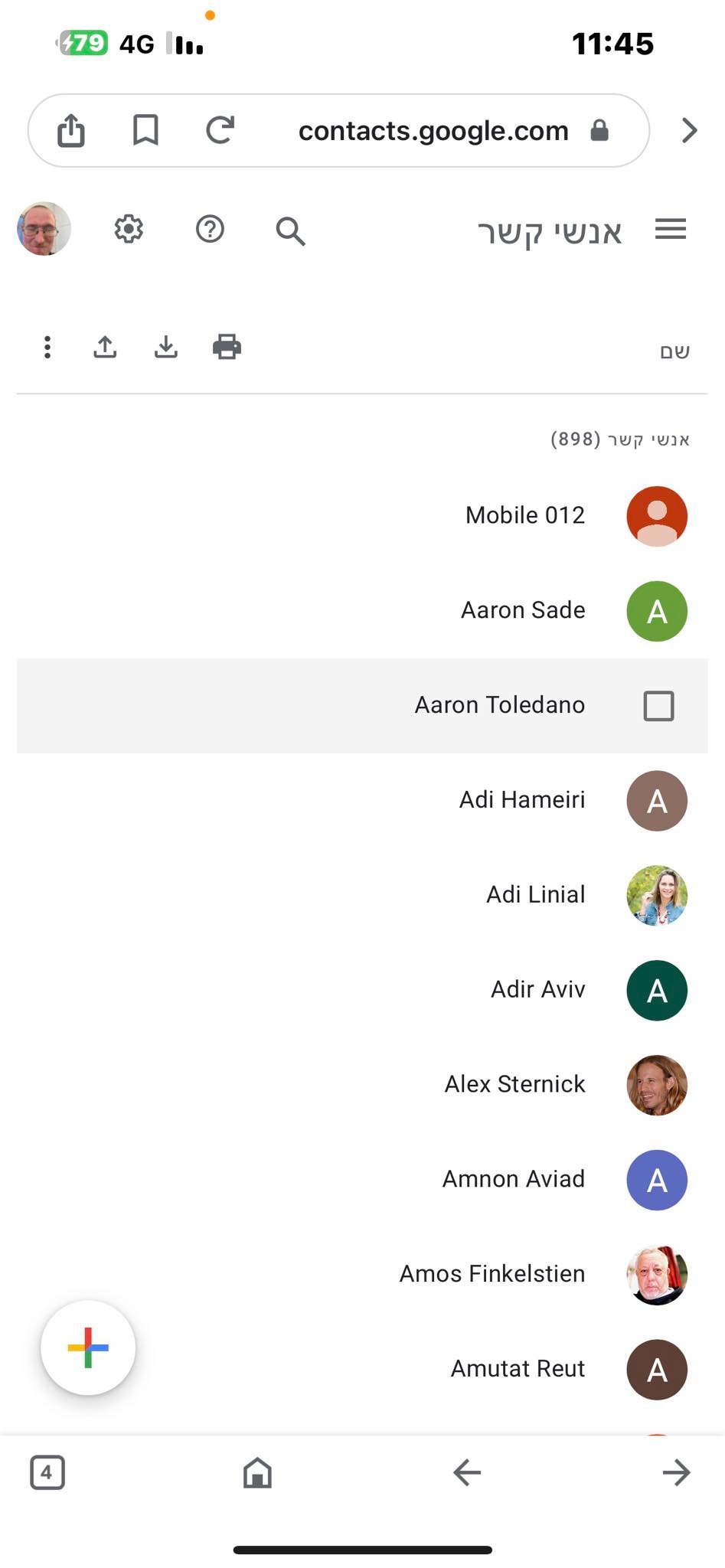Screen dimensions: 725x1568
Task: Open the help question mark icon
Action: tap(210, 229)
